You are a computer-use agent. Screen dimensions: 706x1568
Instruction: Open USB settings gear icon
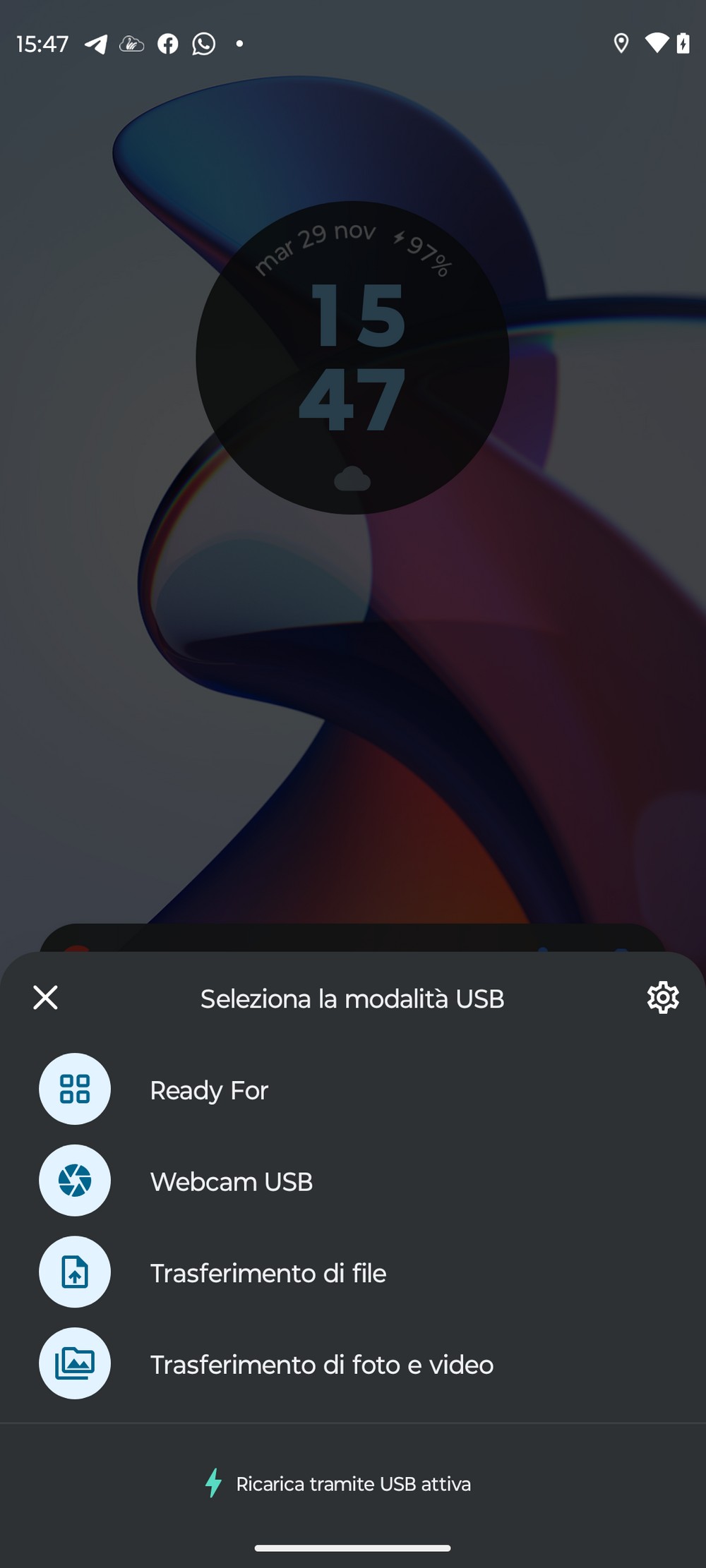(662, 997)
